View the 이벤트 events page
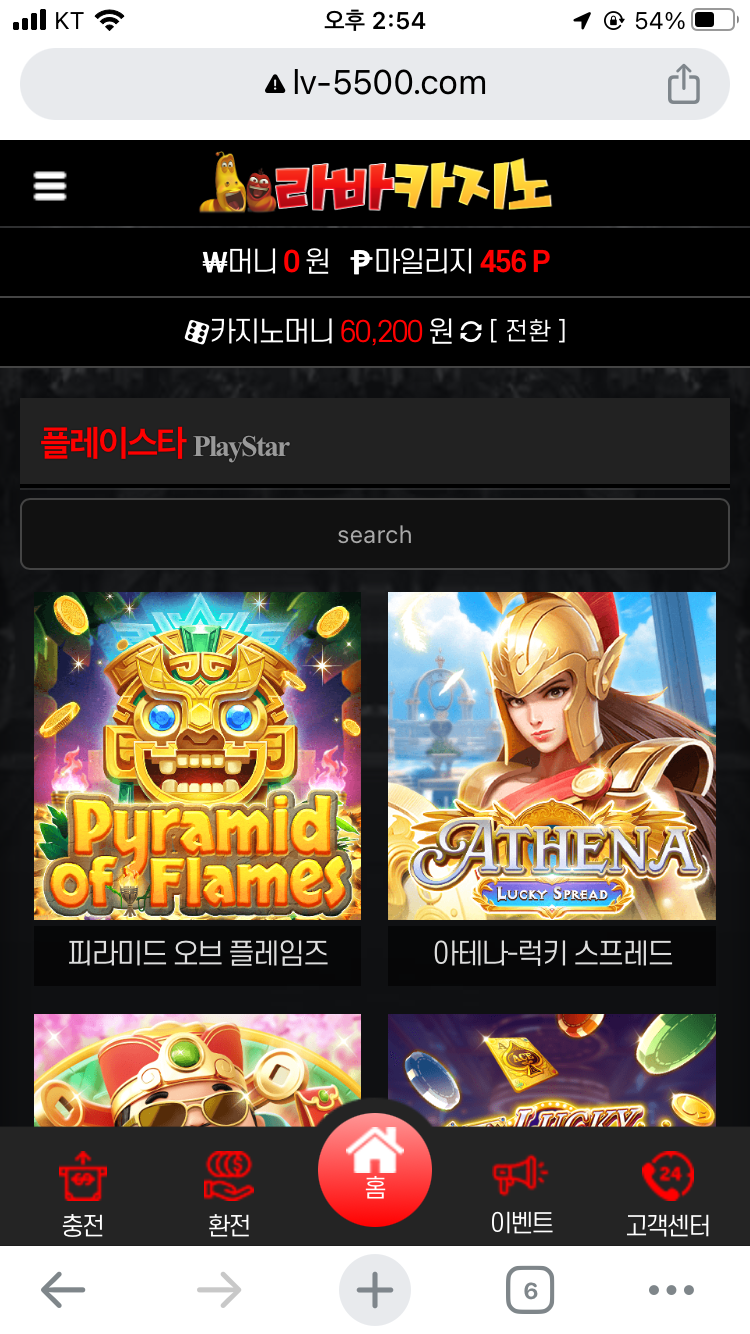 click(x=521, y=1193)
